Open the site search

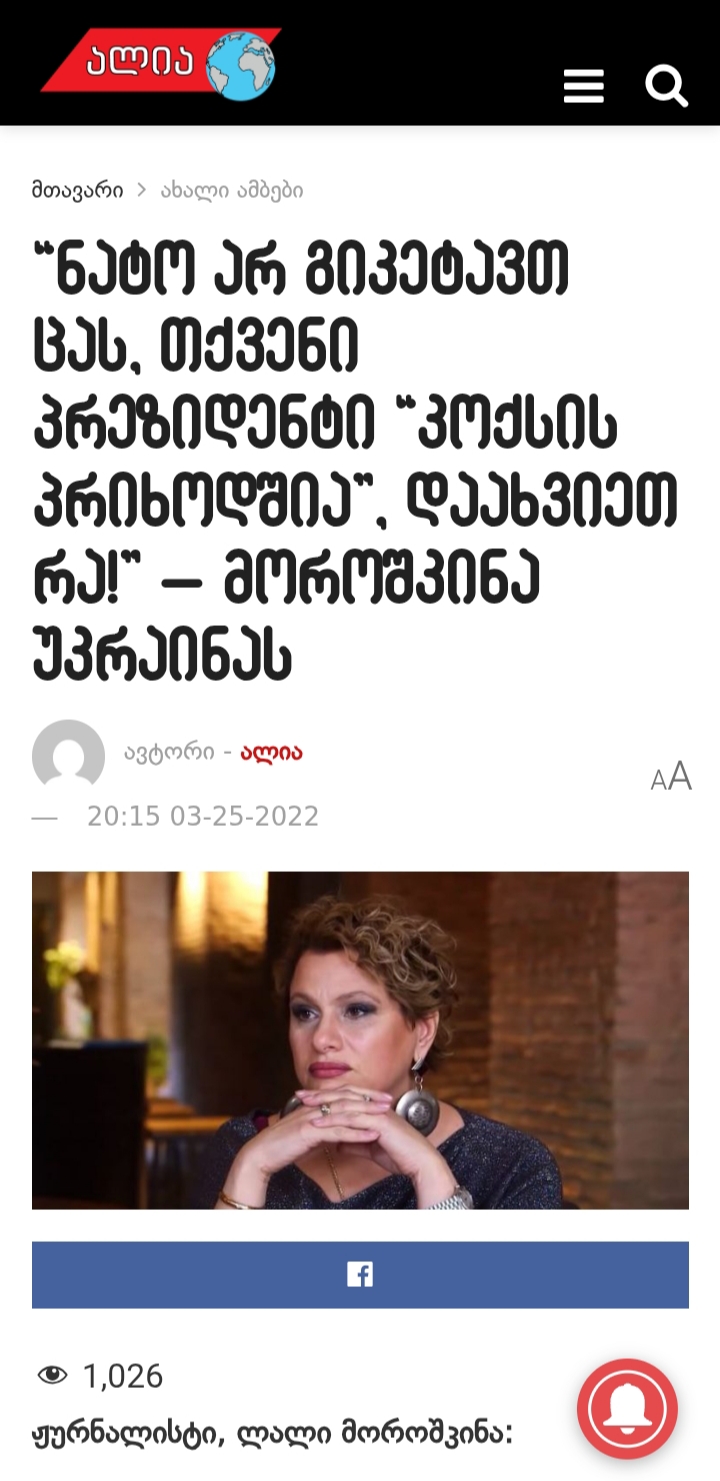666,86
